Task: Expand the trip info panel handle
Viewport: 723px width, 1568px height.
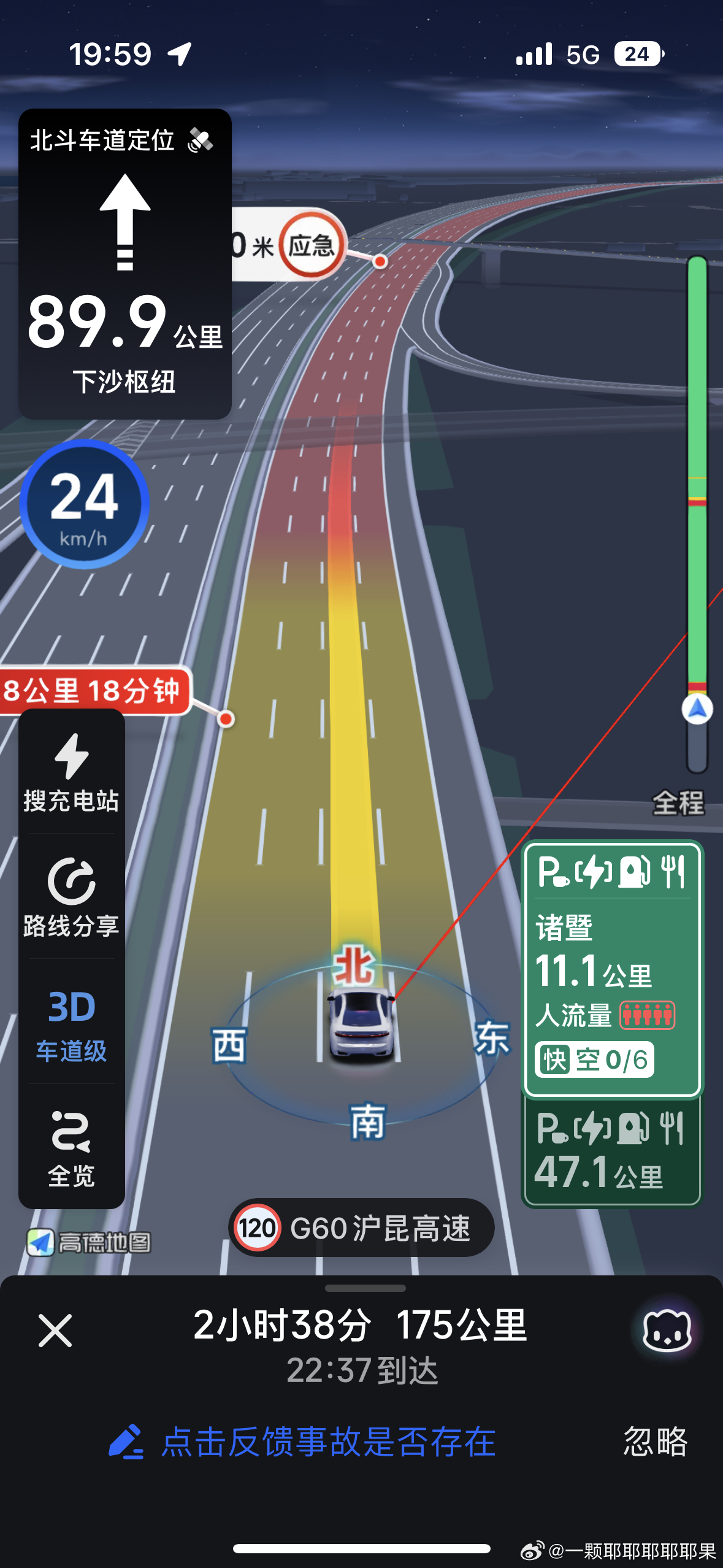Action: (x=365, y=1288)
